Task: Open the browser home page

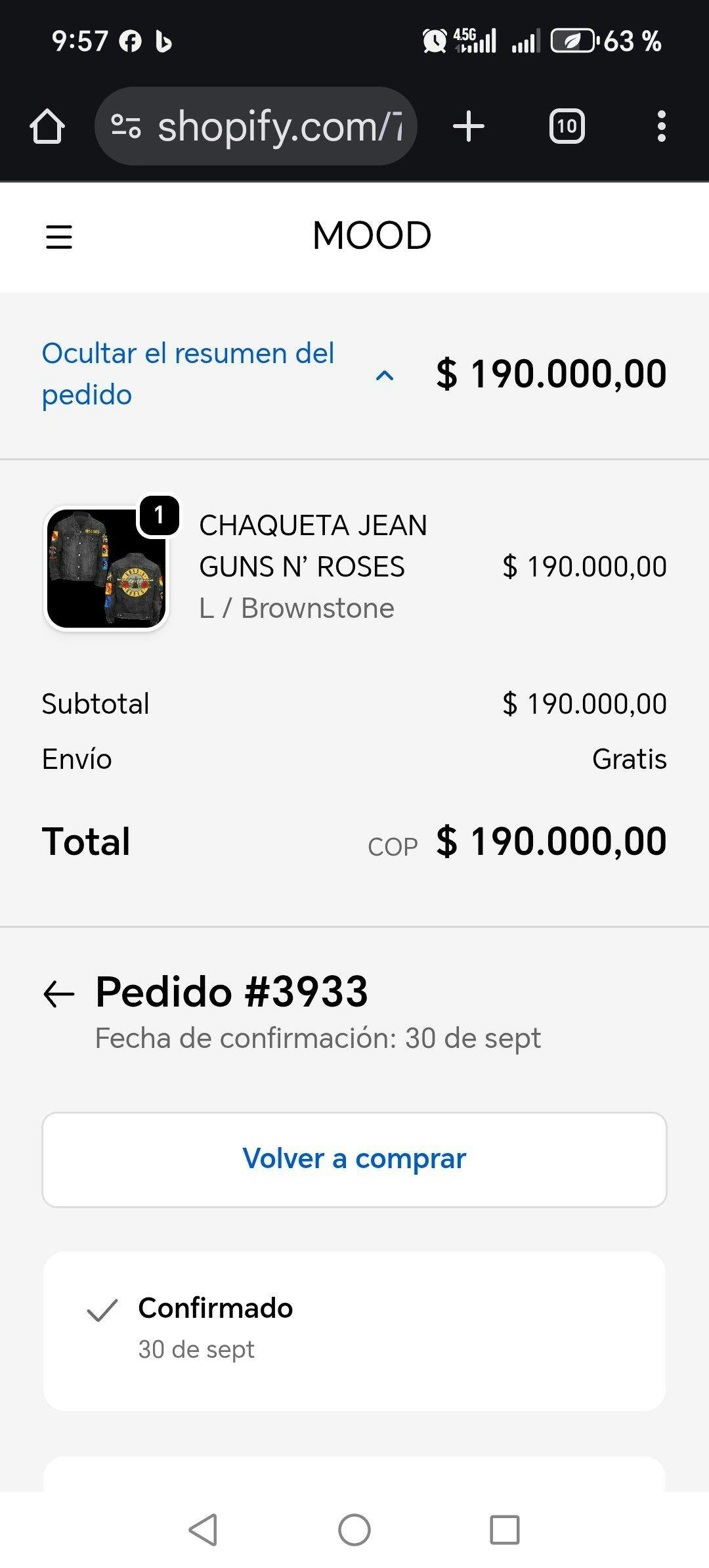Action: (x=47, y=126)
